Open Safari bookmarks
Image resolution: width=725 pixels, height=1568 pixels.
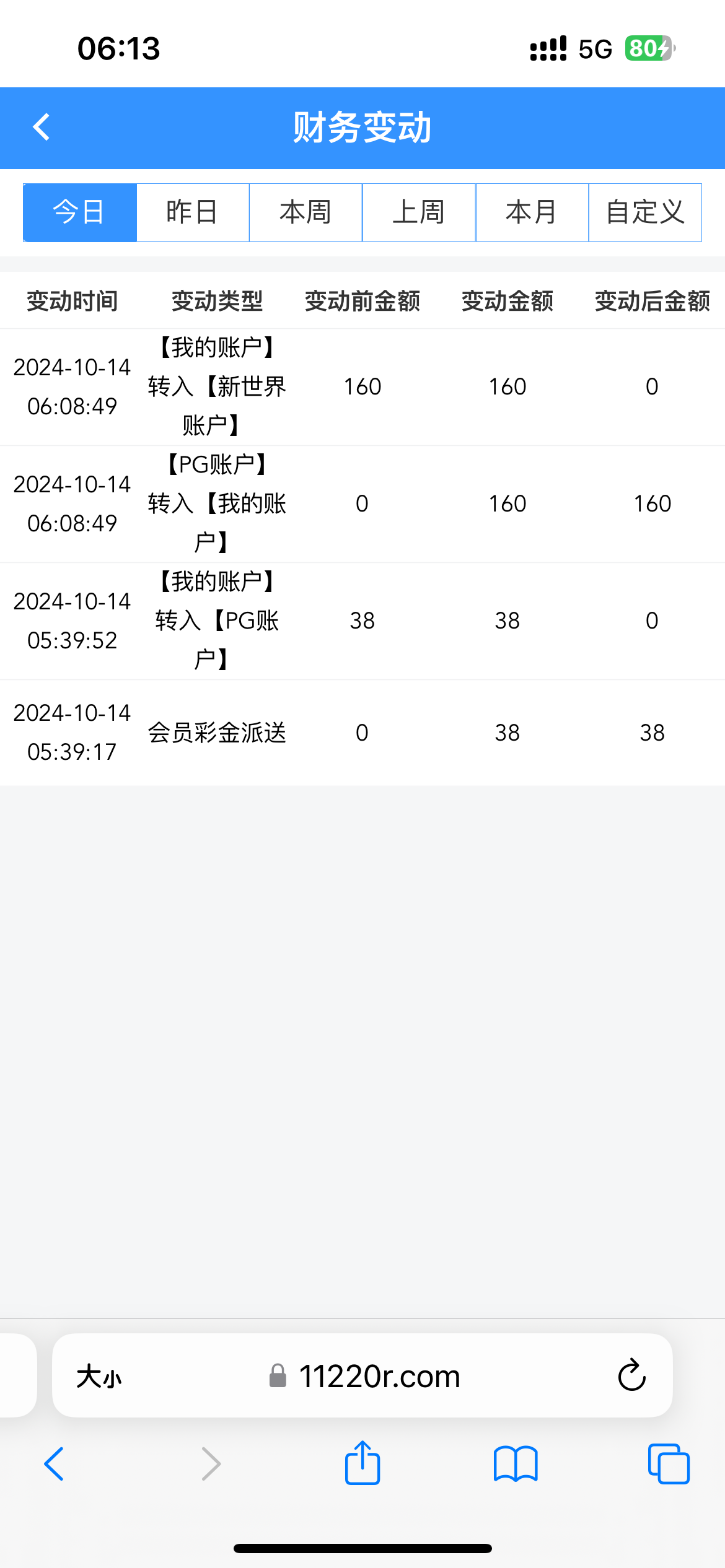(516, 1464)
